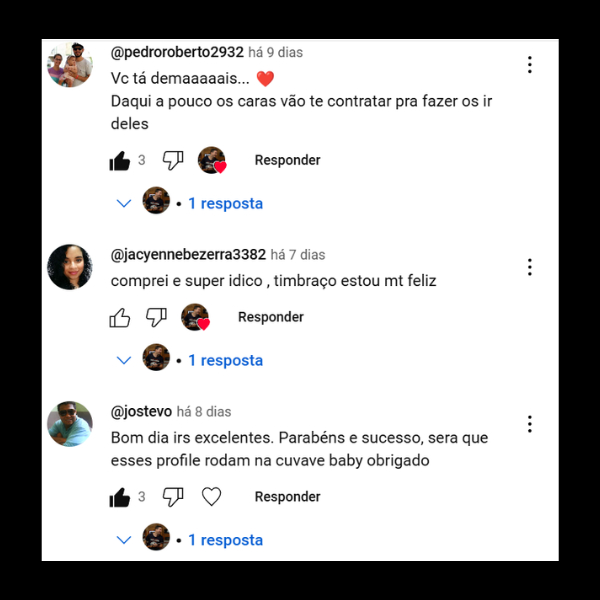Screen dimensions: 600x600
Task: Expand 1 resposta under jostevo's comment
Action: (224, 540)
